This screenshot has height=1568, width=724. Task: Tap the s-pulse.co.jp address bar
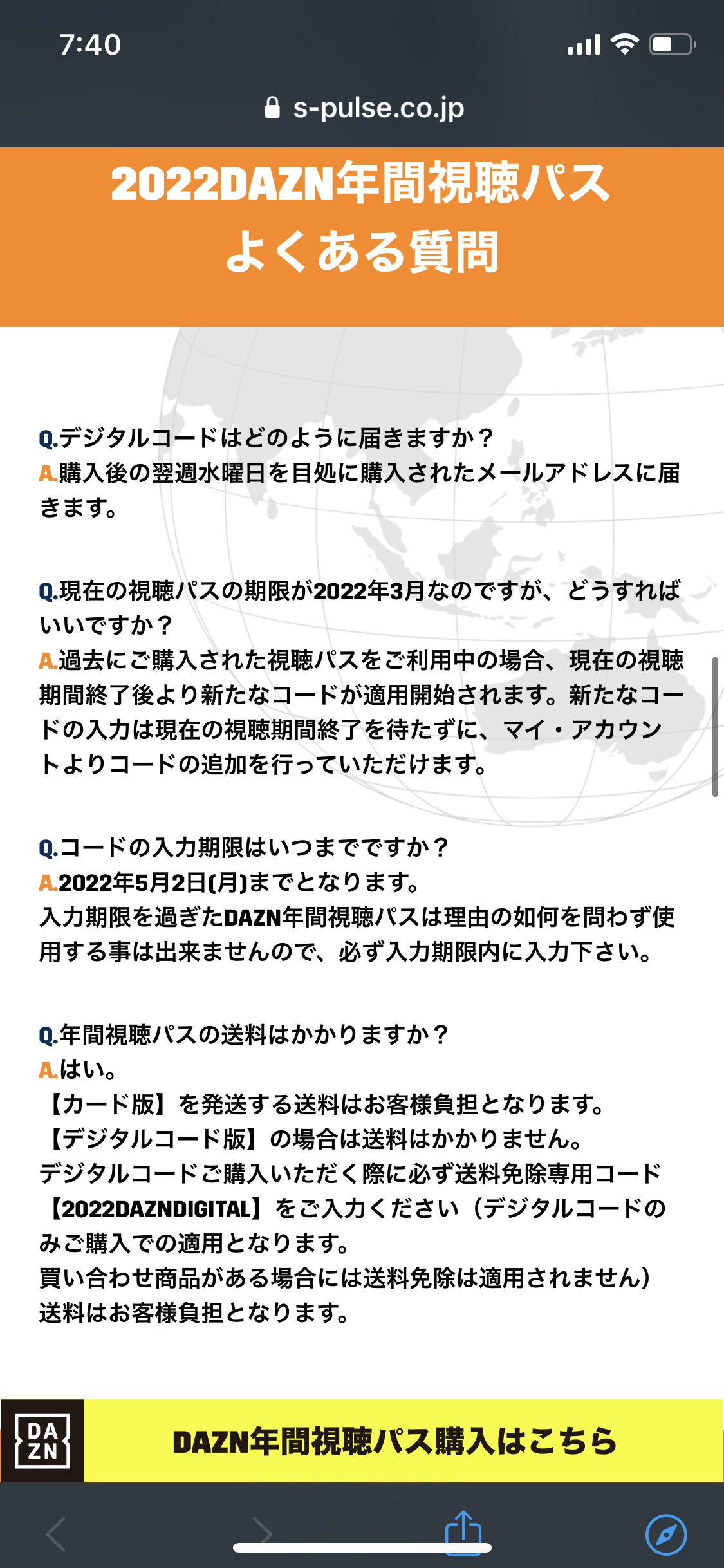click(x=364, y=108)
